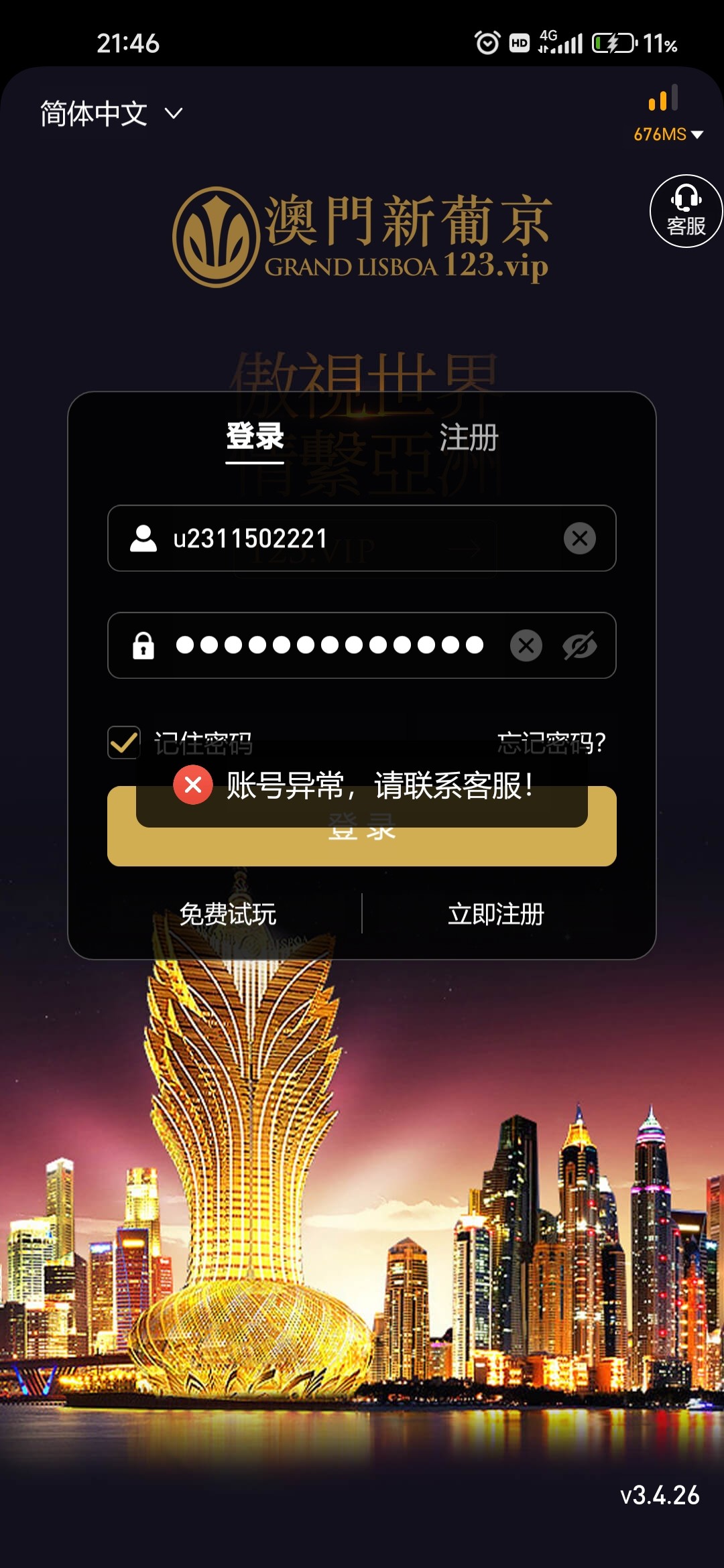Contact 客服 customer service

[x=686, y=211]
